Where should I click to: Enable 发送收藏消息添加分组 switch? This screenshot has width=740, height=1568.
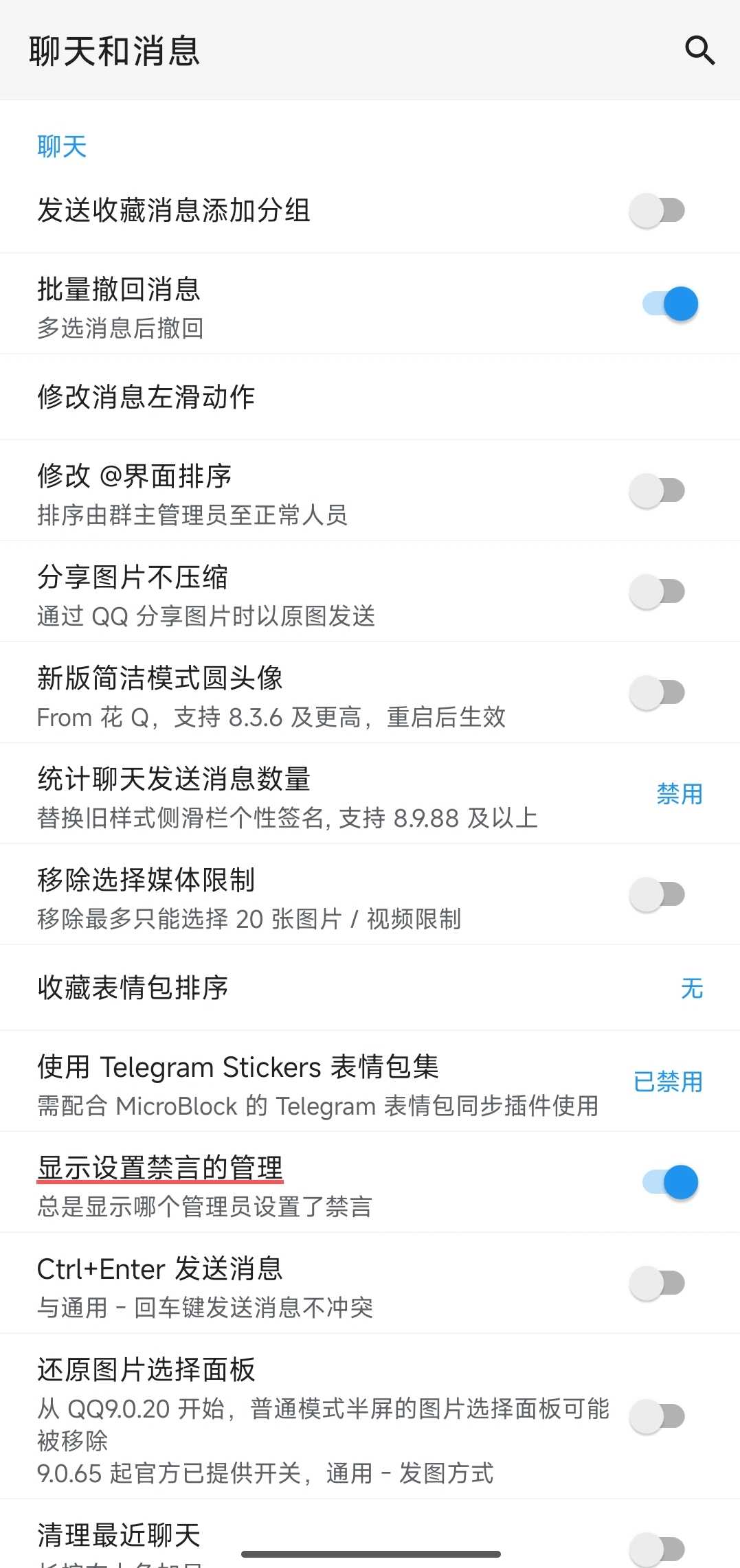click(657, 210)
